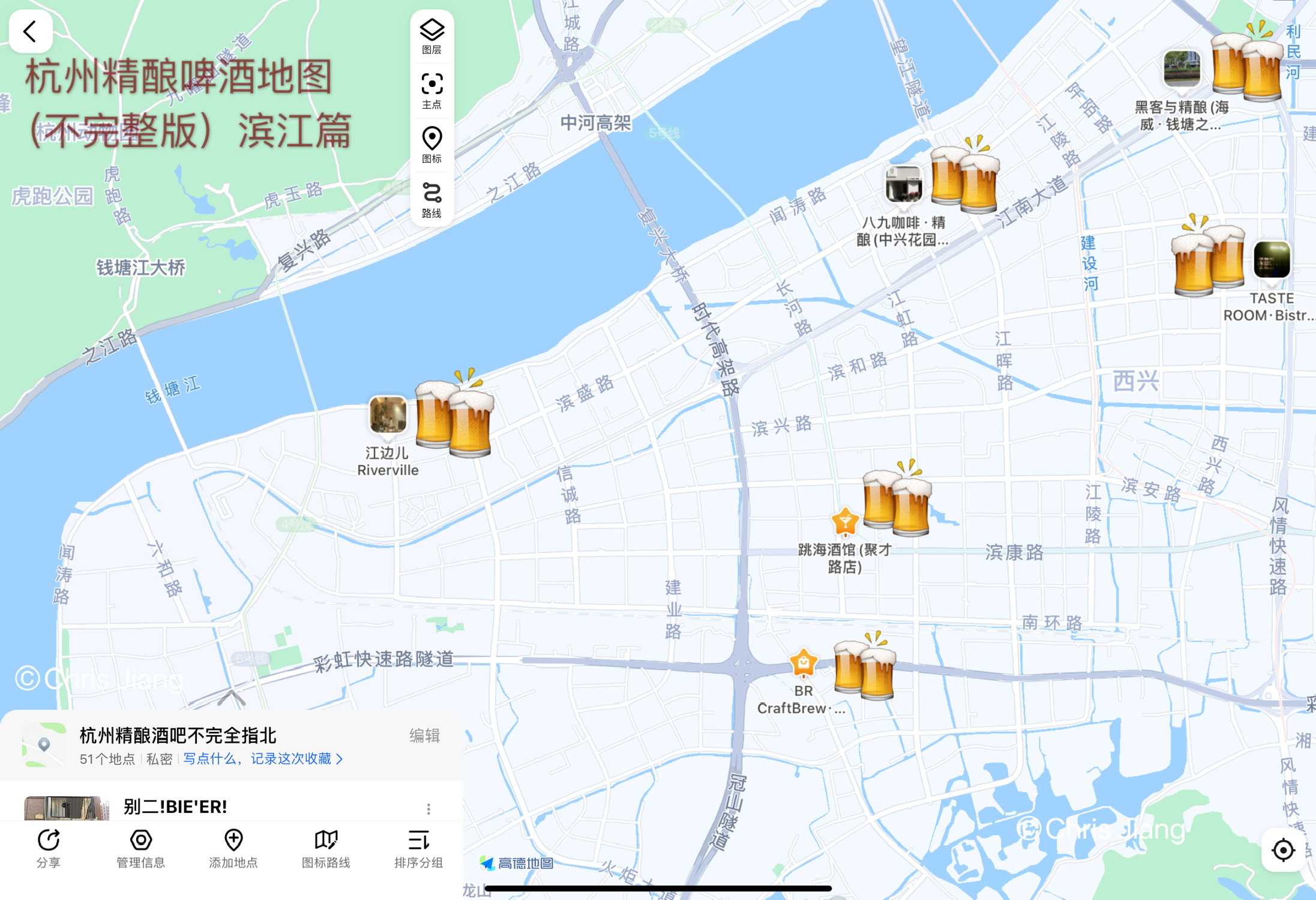Share this map via 分享
Image resolution: width=1316 pixels, height=900 pixels.
point(48,848)
